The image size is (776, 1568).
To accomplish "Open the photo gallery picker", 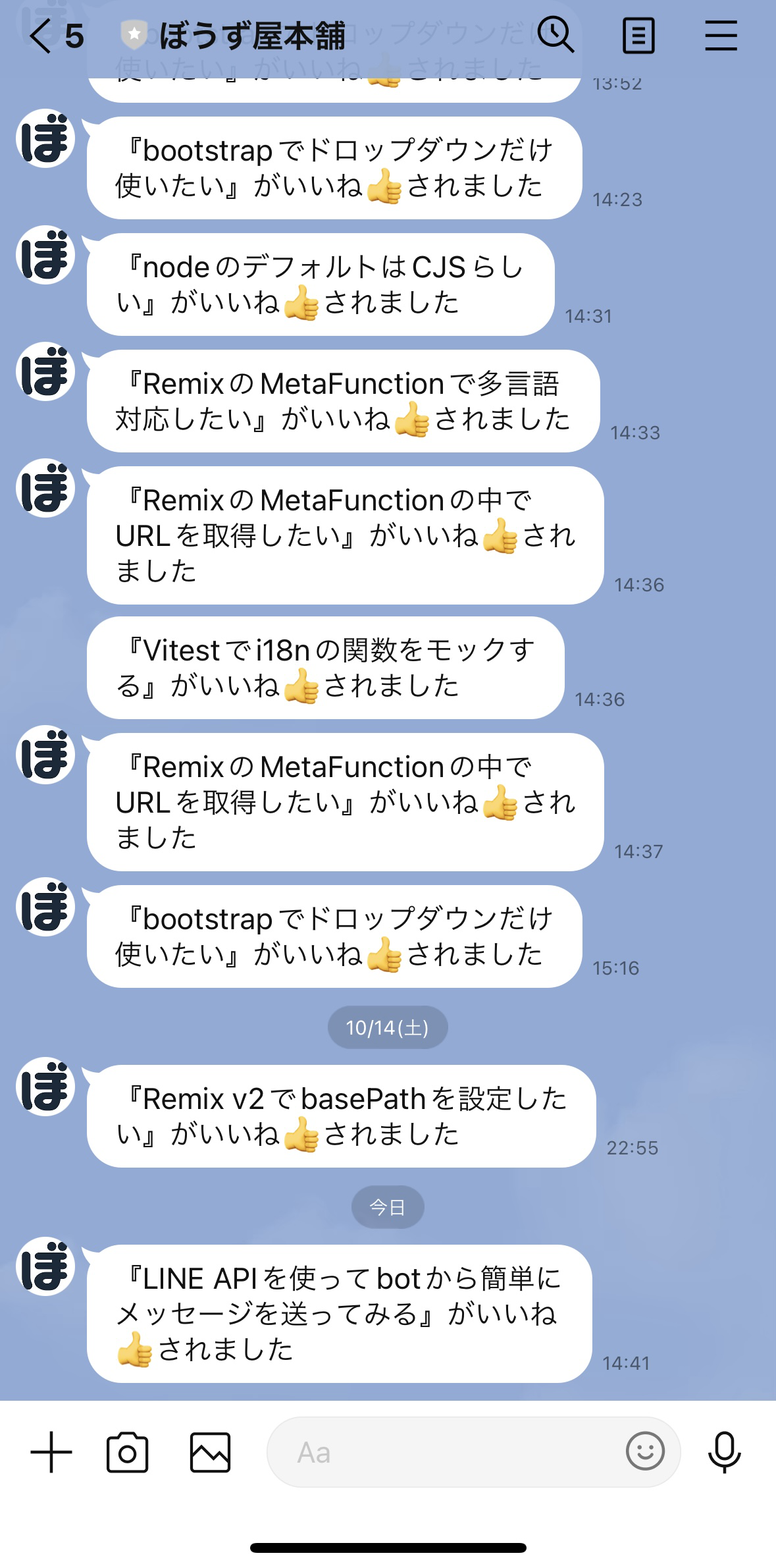I will tap(210, 1452).
